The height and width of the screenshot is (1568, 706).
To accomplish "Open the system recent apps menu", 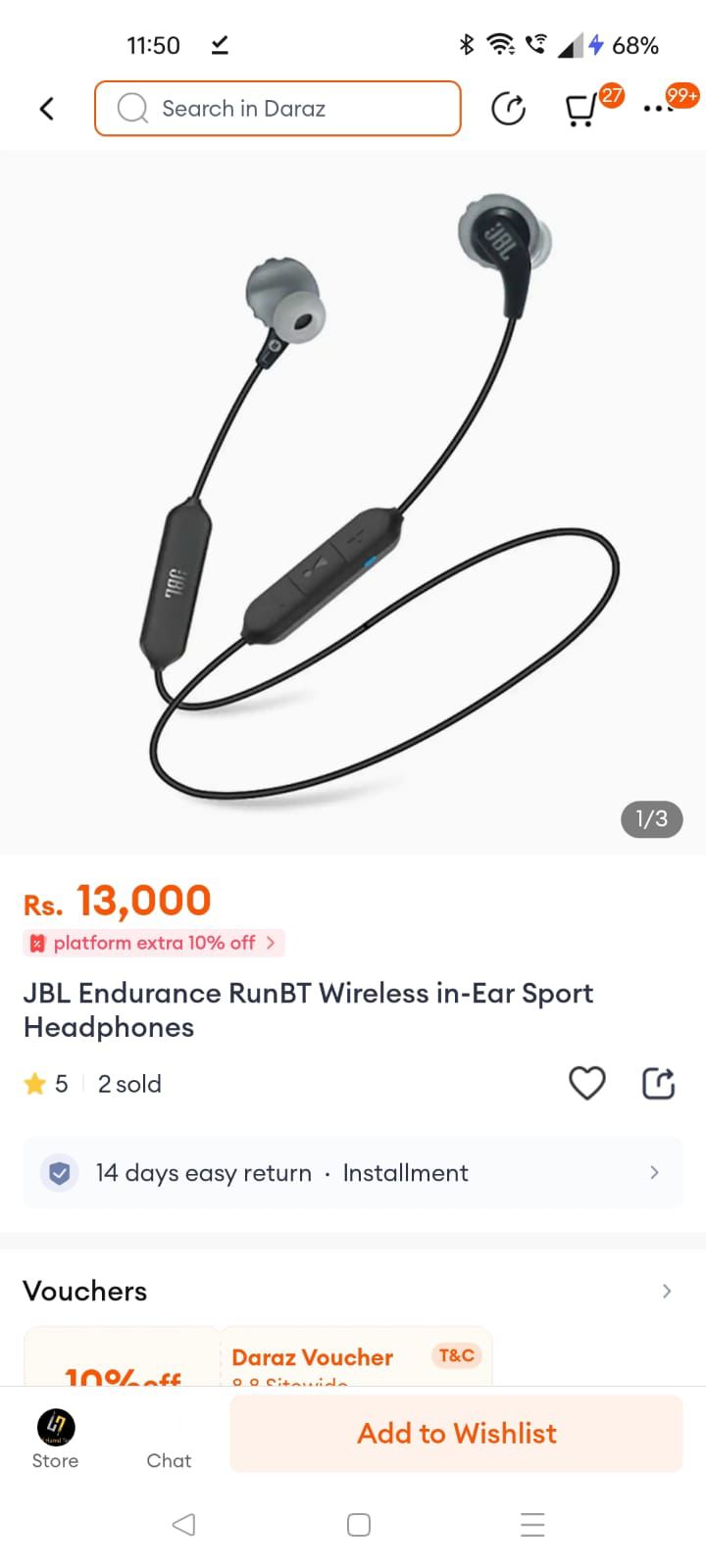I will 532,1525.
